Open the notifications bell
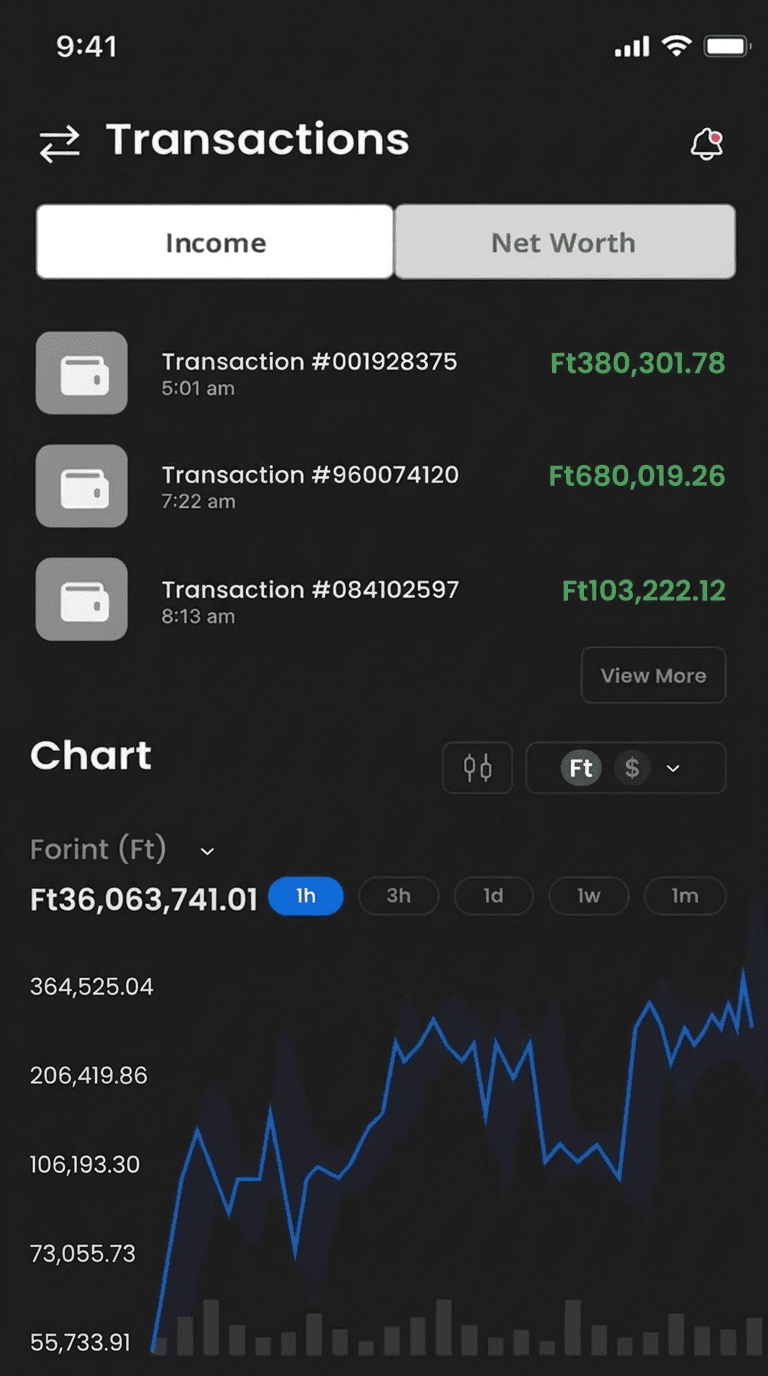The image size is (768, 1376). click(707, 144)
